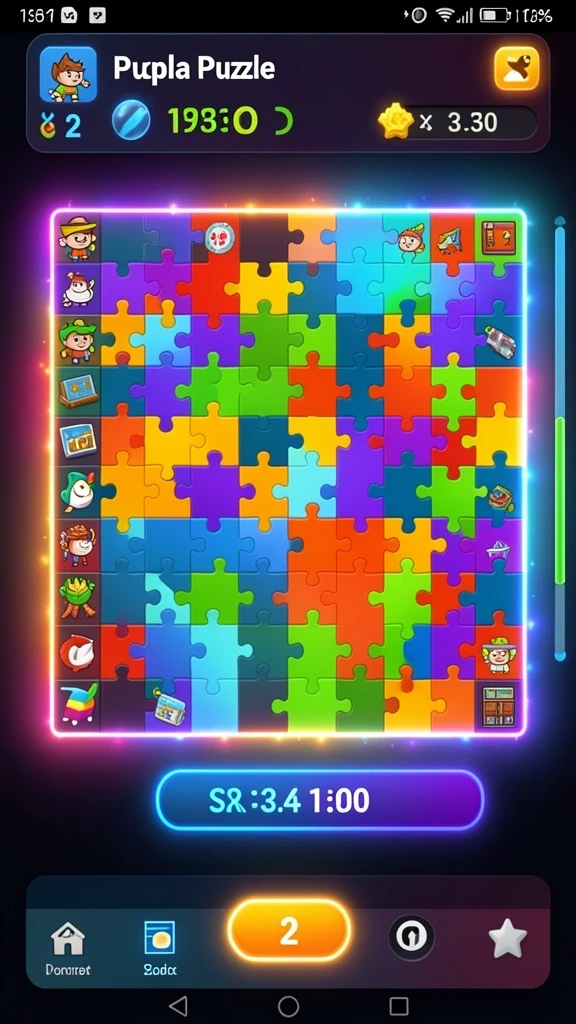Screen dimensions: 576x1024
Task: Tap the system back button
Action: click(x=178, y=1006)
